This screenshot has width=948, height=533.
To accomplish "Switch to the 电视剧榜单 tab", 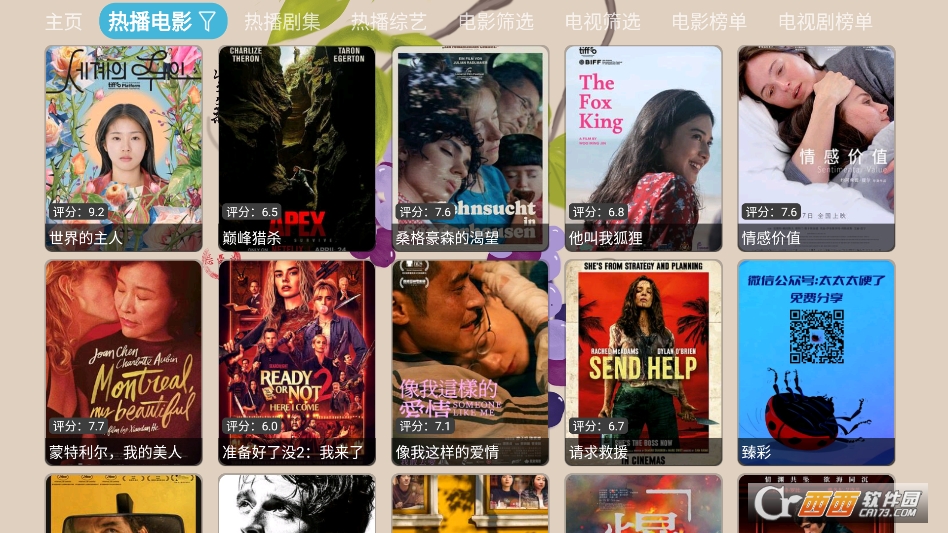I will 825,21.
